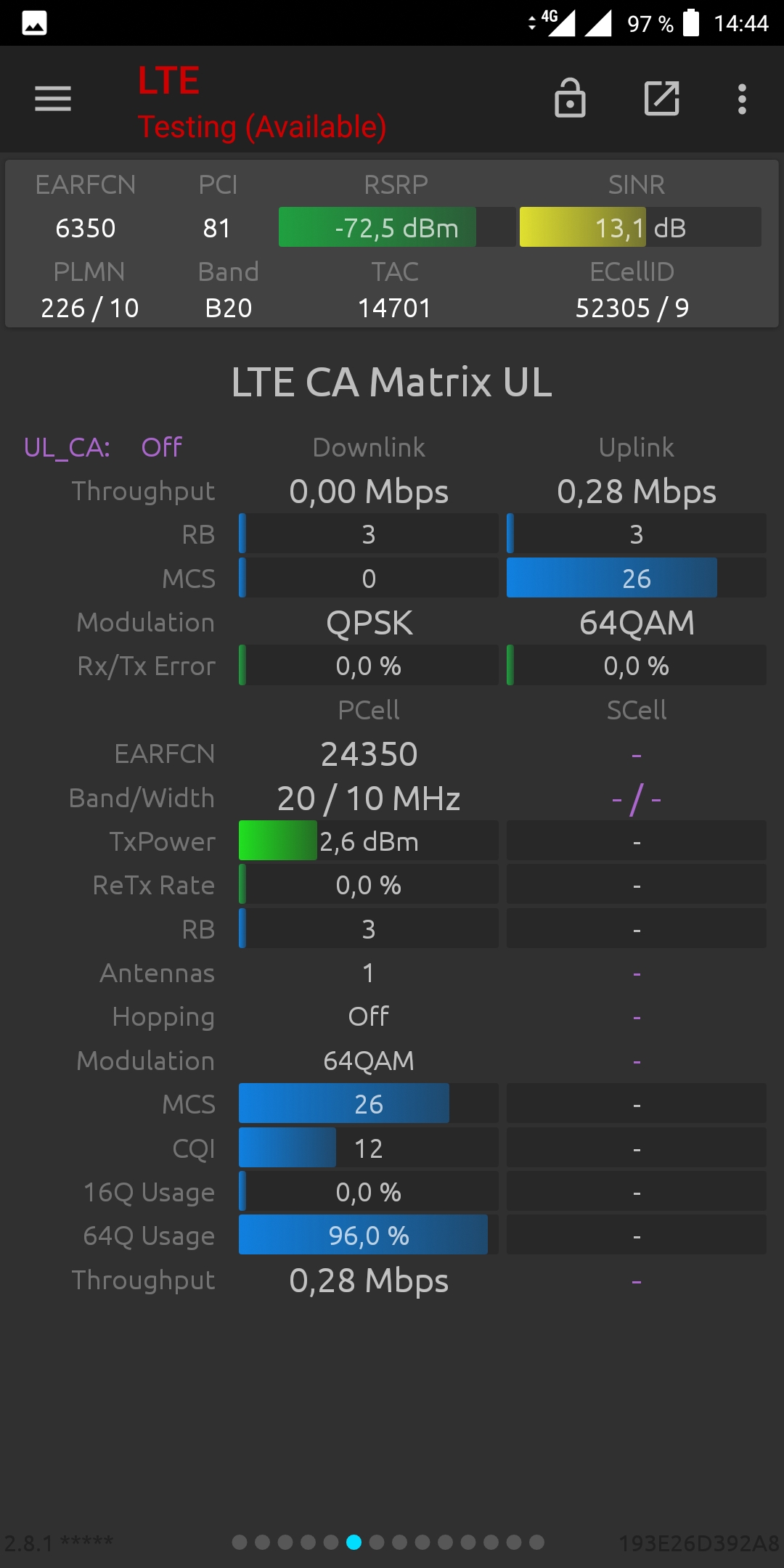The width and height of the screenshot is (784, 1568).
Task: Tap the padlock lock icon
Action: coord(570,98)
